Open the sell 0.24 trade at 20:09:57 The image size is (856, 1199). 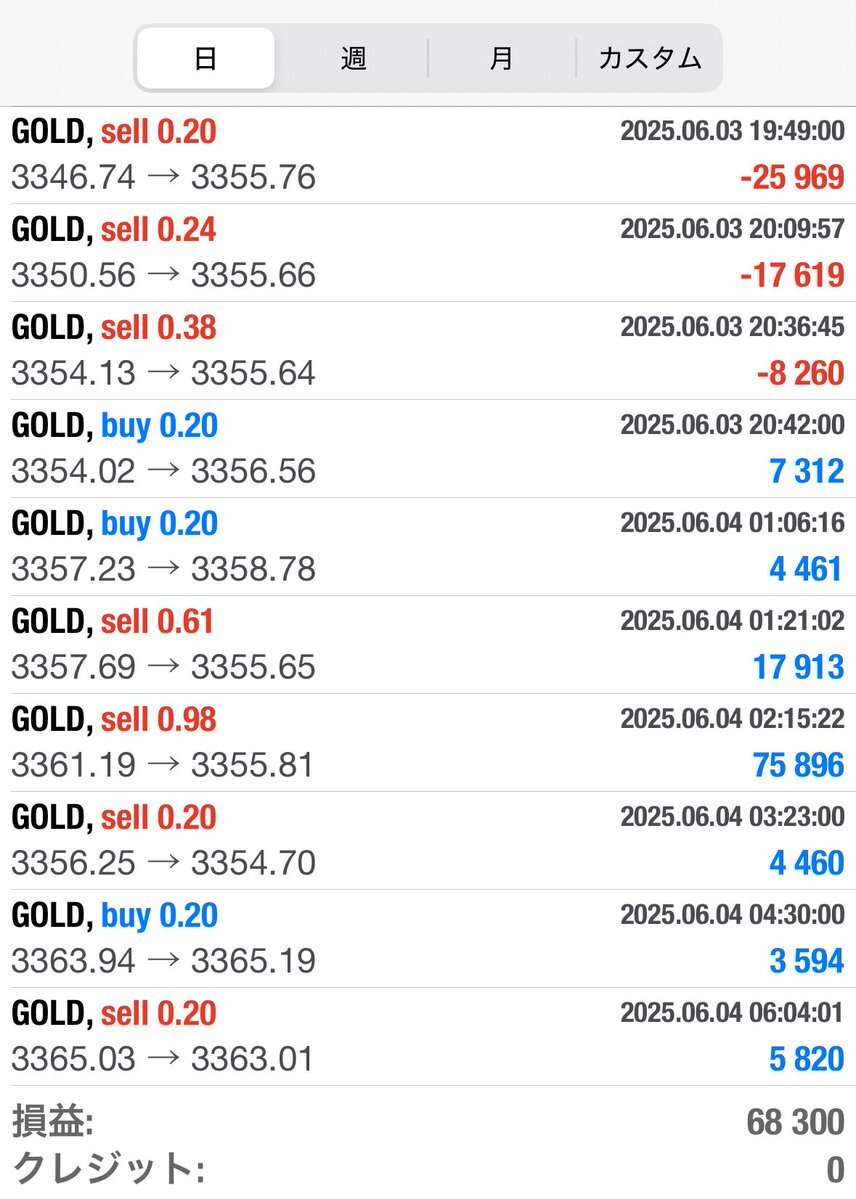(428, 253)
